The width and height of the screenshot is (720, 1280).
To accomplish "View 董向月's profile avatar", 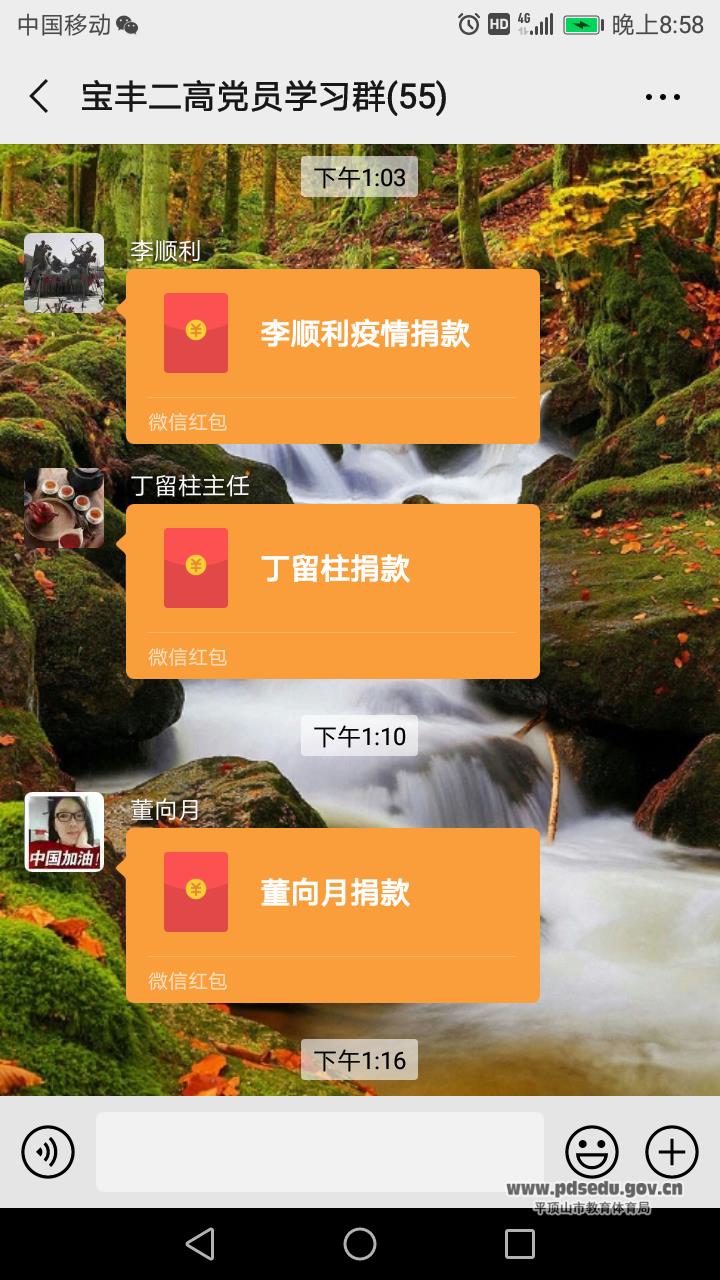I will [64, 832].
